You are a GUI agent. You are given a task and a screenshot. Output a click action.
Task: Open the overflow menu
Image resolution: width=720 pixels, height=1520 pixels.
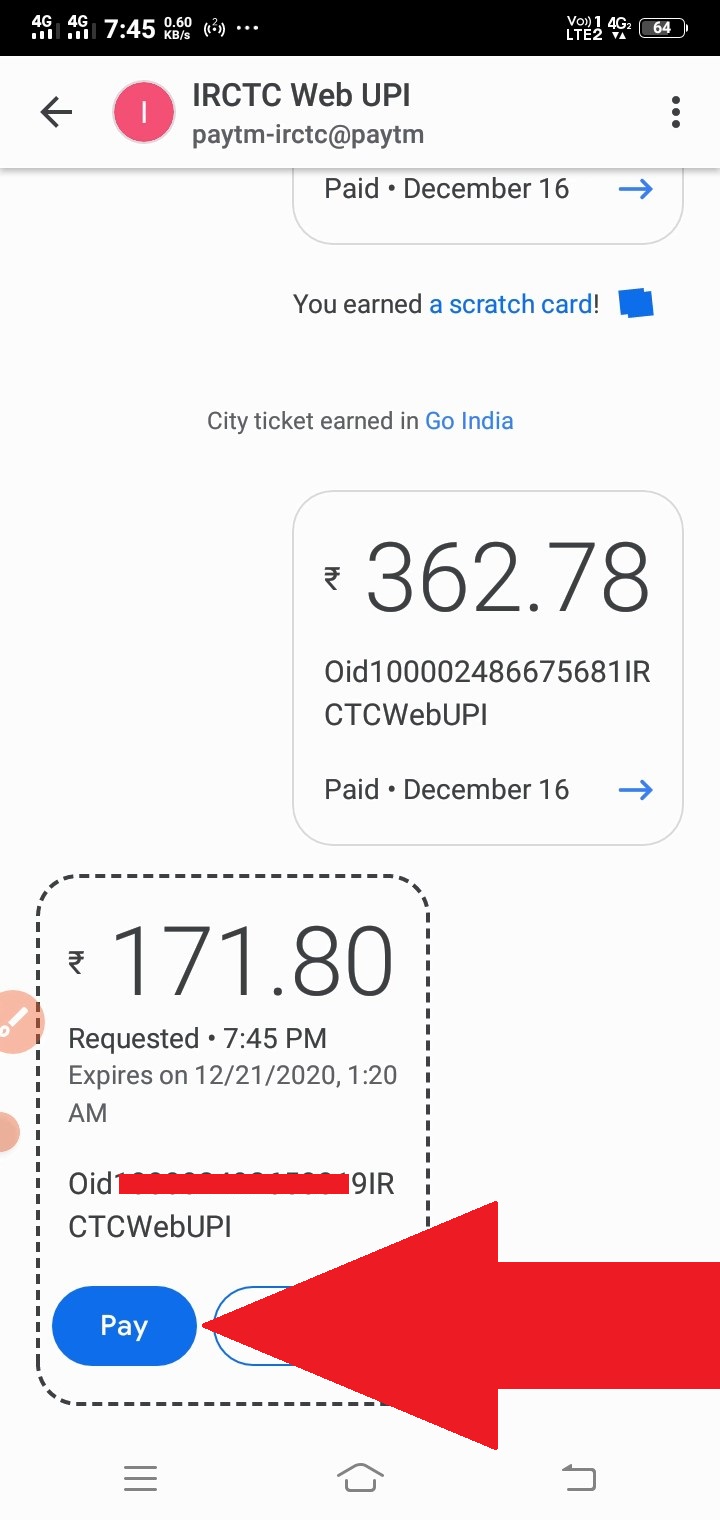coord(676,112)
